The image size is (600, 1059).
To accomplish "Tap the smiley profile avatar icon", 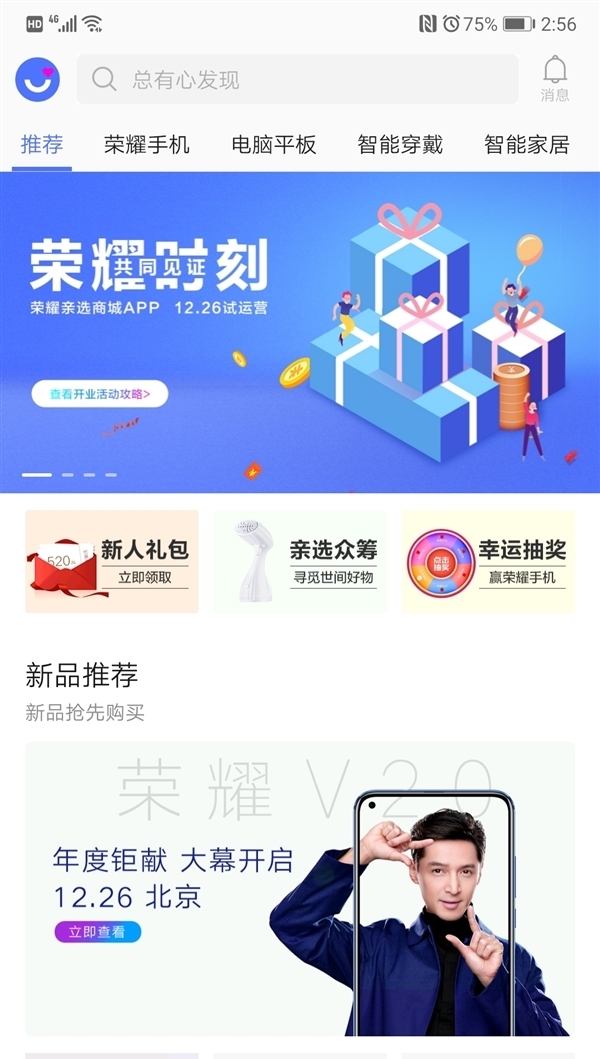I will pos(38,79).
